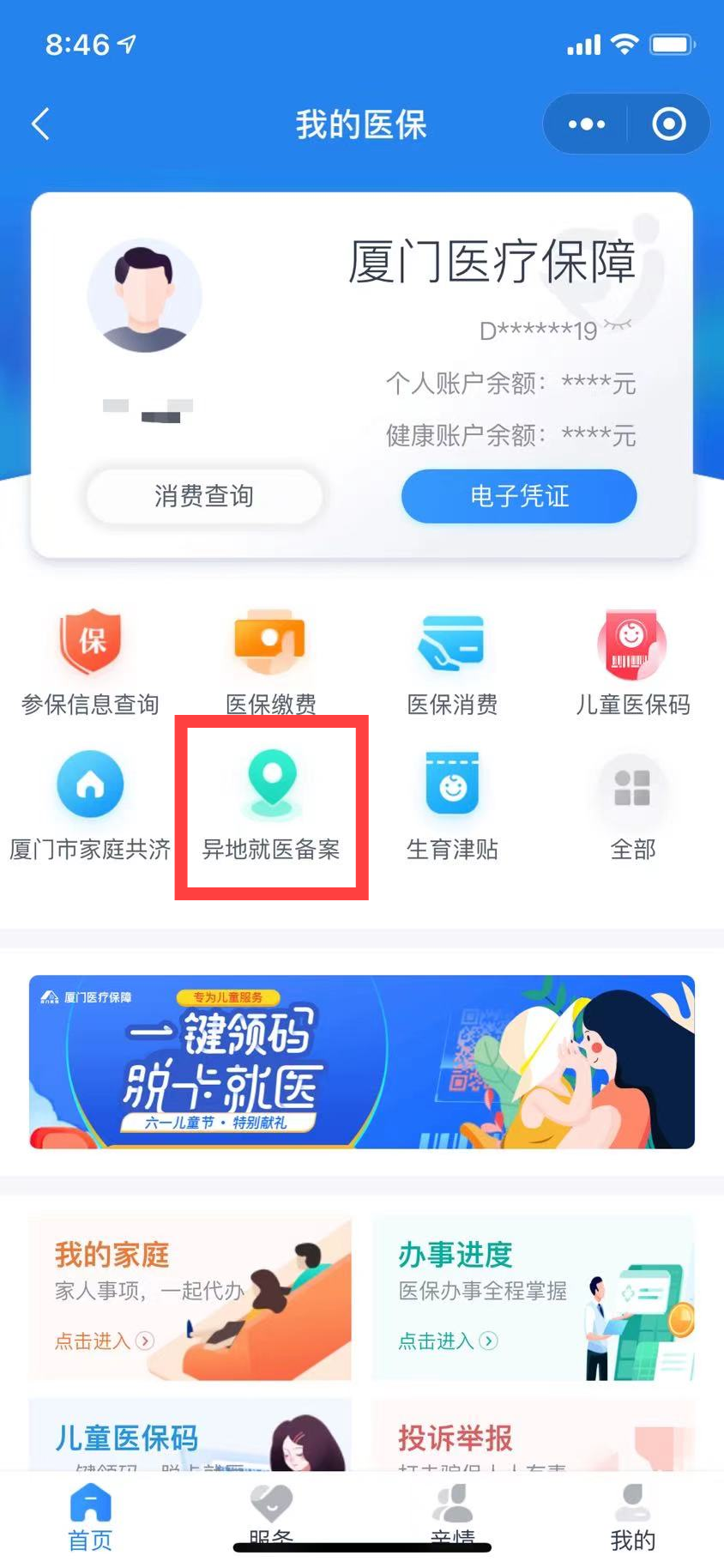Close the mini program with the circle icon
This screenshot has width=724, height=1568.
(x=668, y=124)
